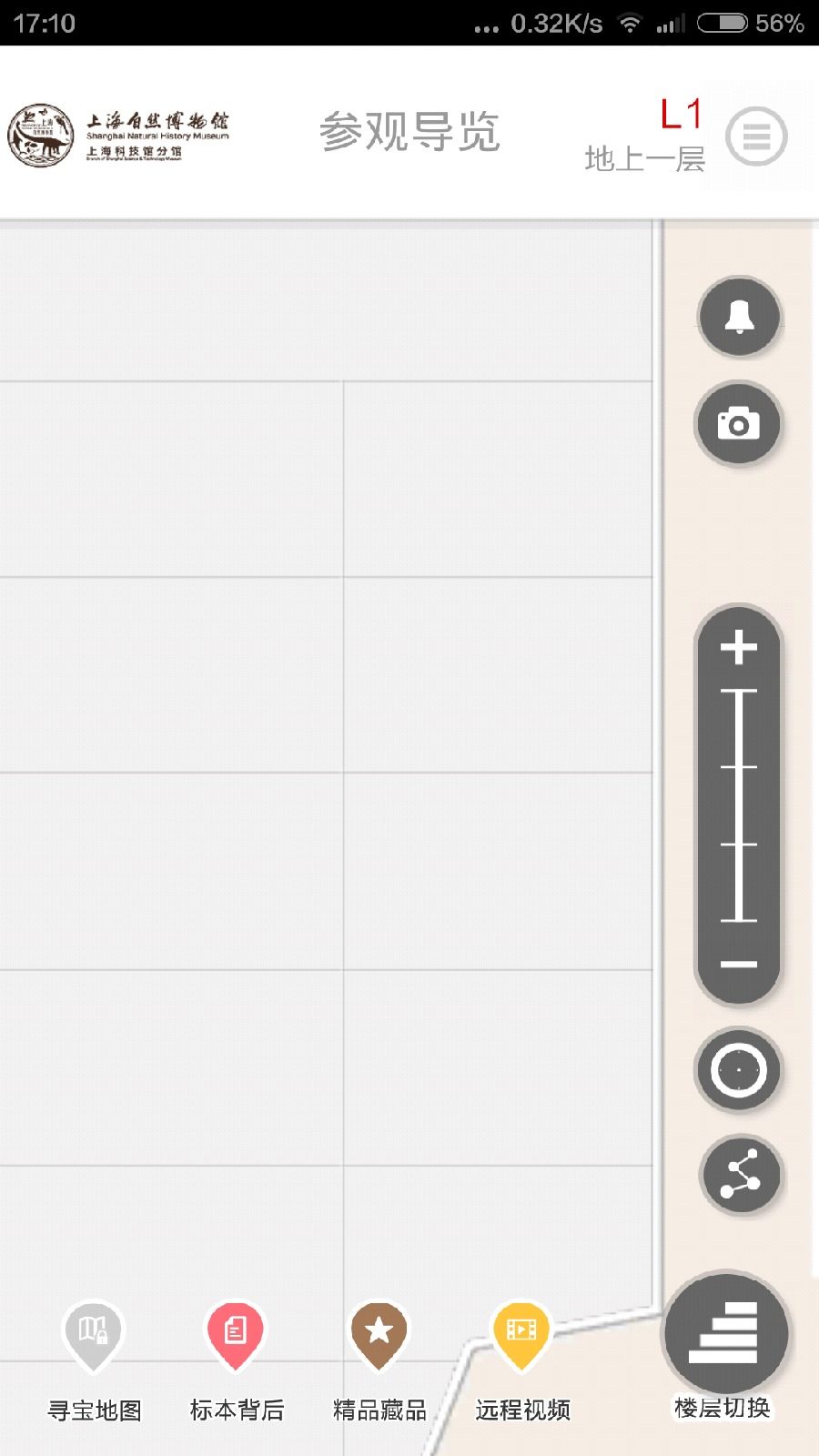Share the map via share icon

click(x=740, y=1175)
